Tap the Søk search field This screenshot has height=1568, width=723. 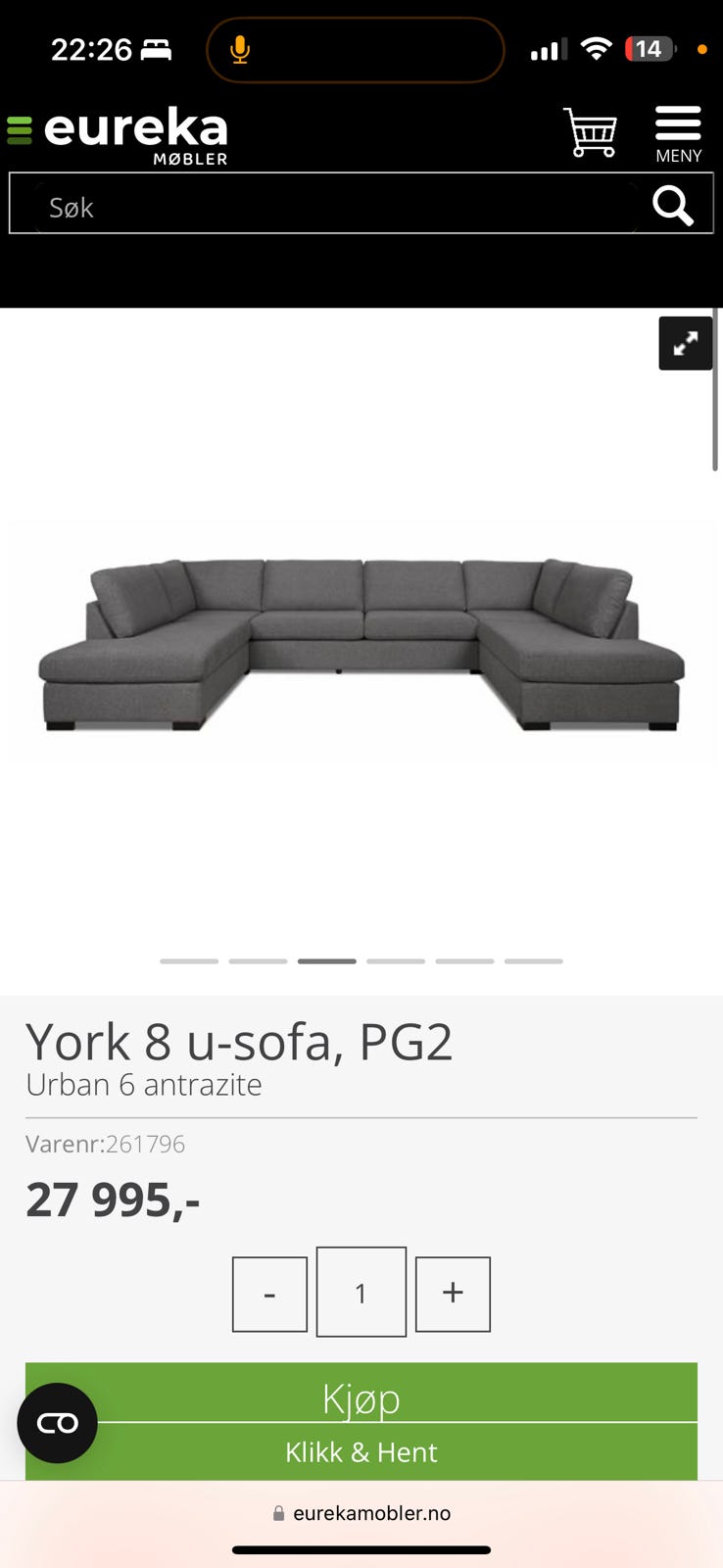tap(333, 206)
